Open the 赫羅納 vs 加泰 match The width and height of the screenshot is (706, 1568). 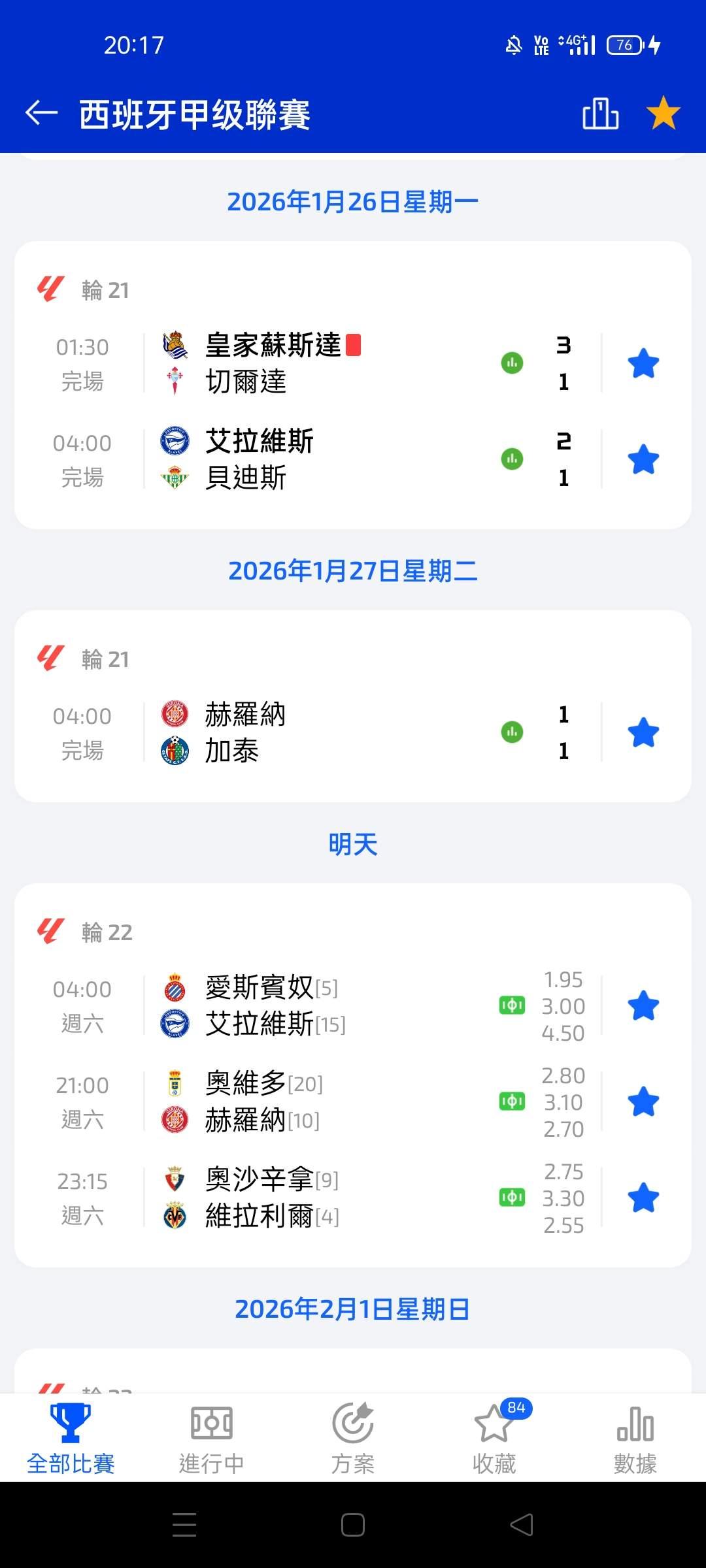pyautogui.click(x=314, y=732)
